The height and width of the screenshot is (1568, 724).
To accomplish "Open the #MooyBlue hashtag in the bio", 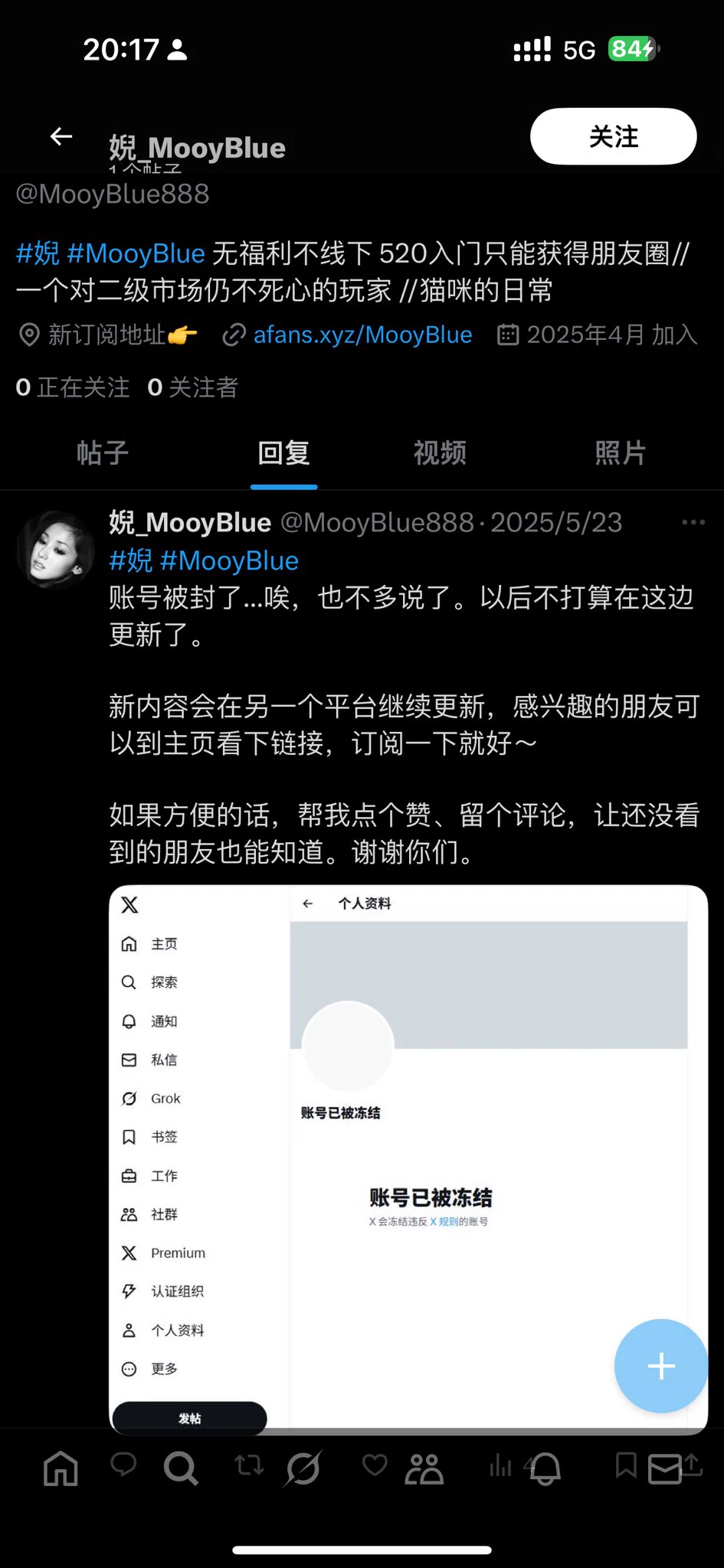I will pos(136,253).
